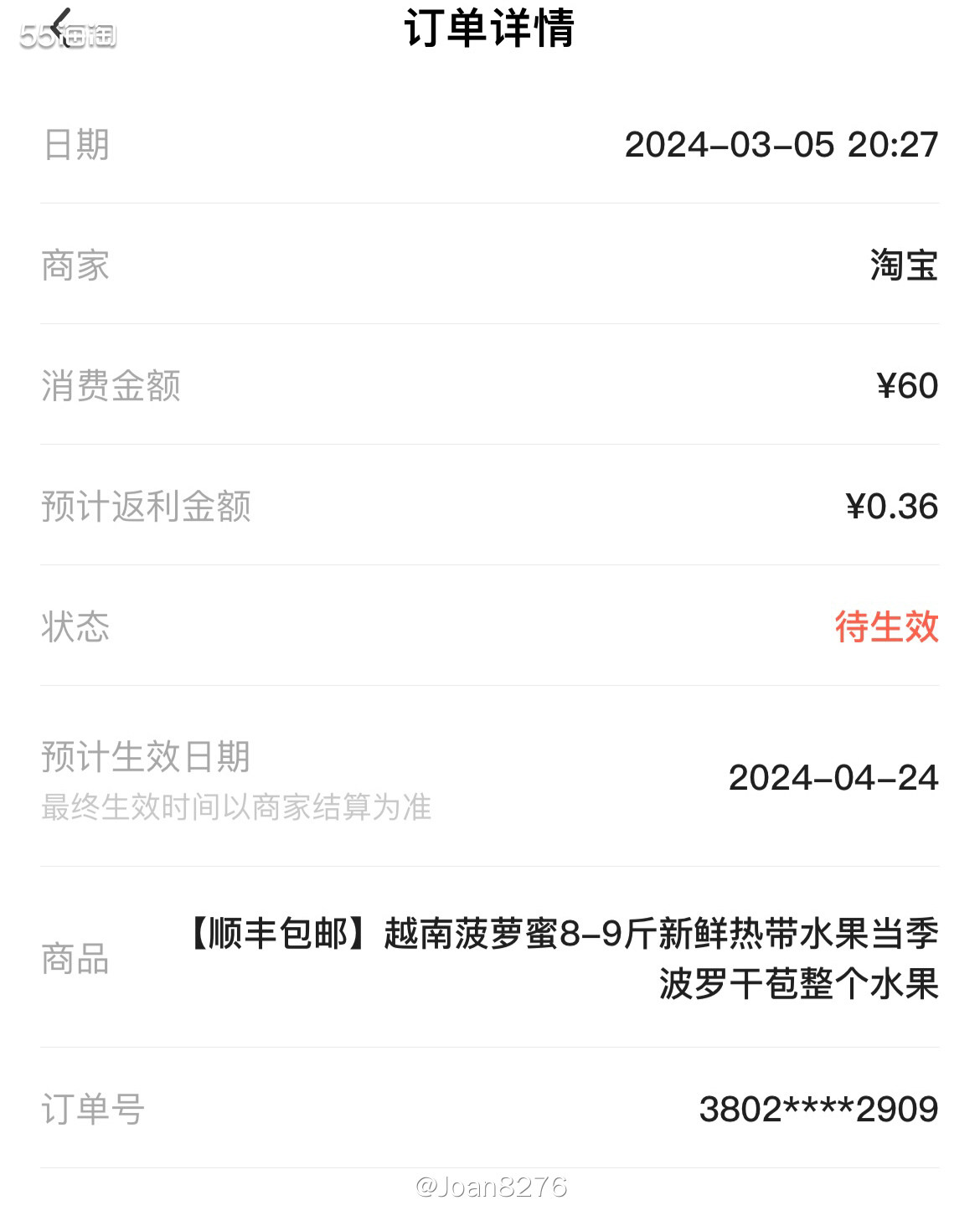This screenshot has height=1226, width=980.
Task: Expand the 预计生效日期 row
Action: point(147,756)
